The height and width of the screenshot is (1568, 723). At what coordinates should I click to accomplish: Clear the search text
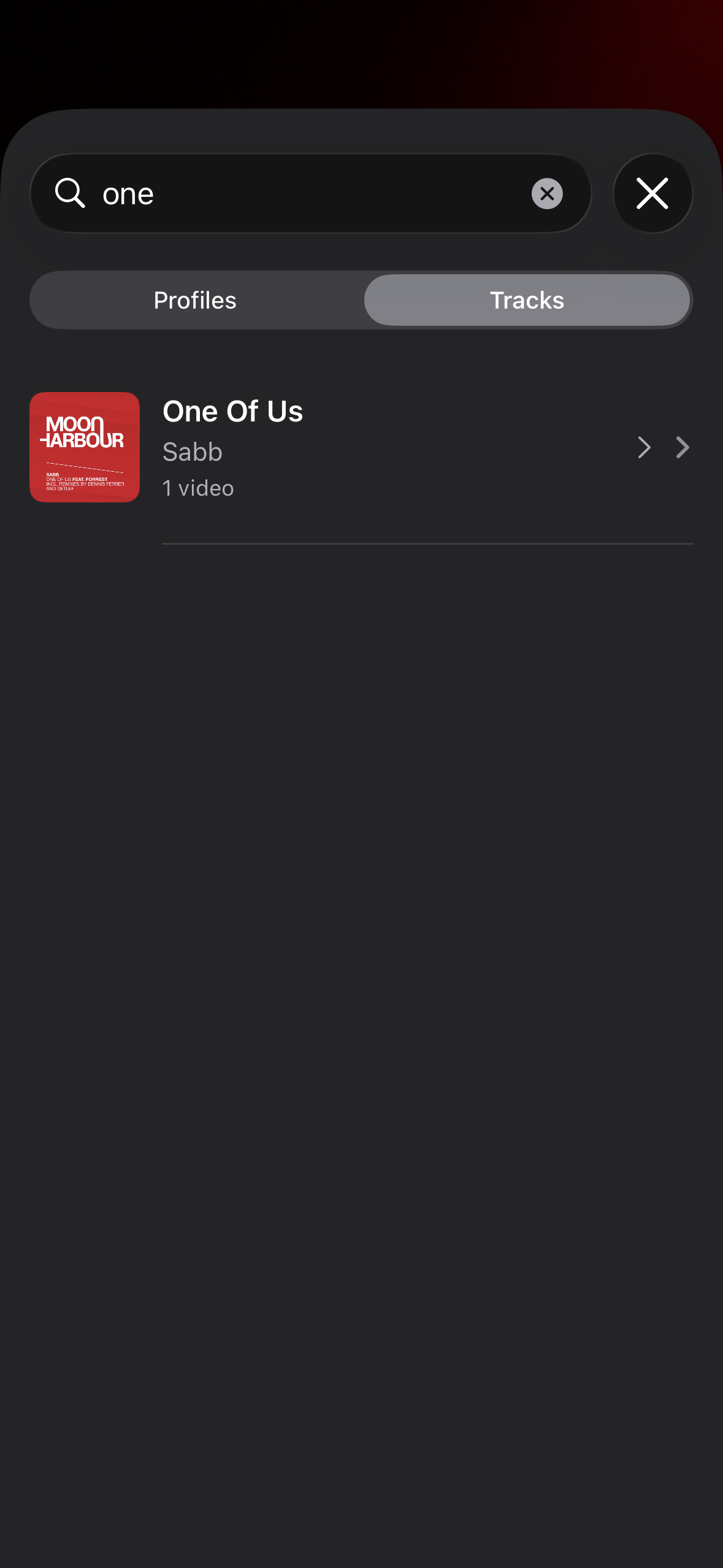[x=547, y=194]
